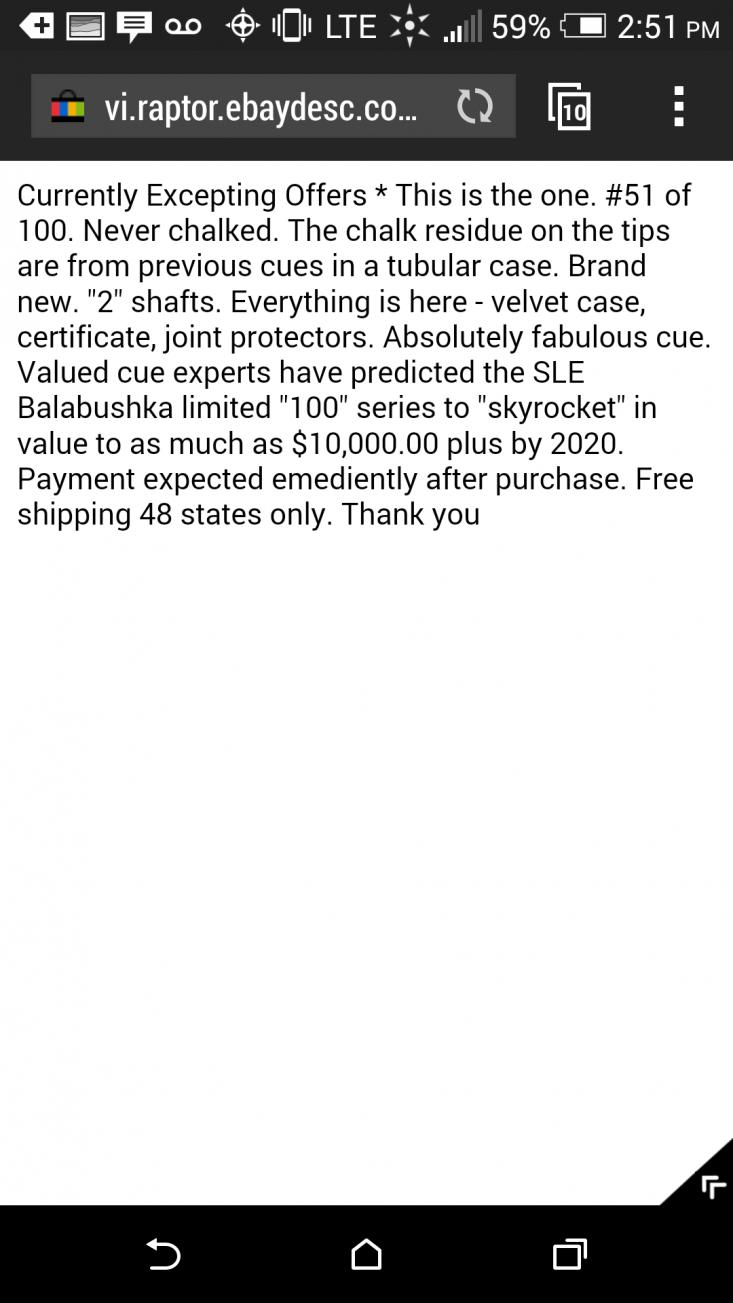
Task: Open the browser overflow menu
Action: (679, 106)
